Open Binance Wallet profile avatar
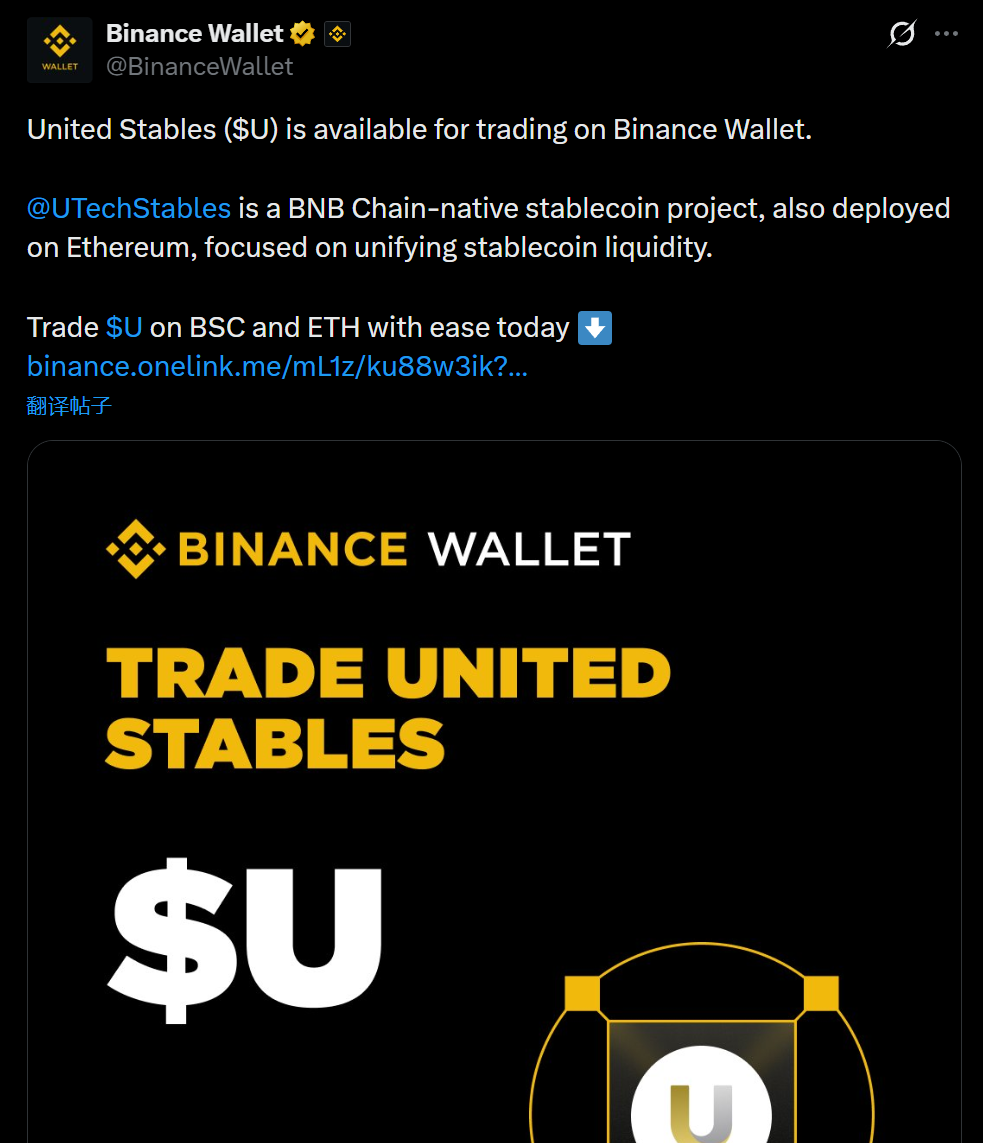Viewport: 983px width, 1143px height. pyautogui.click(x=59, y=49)
